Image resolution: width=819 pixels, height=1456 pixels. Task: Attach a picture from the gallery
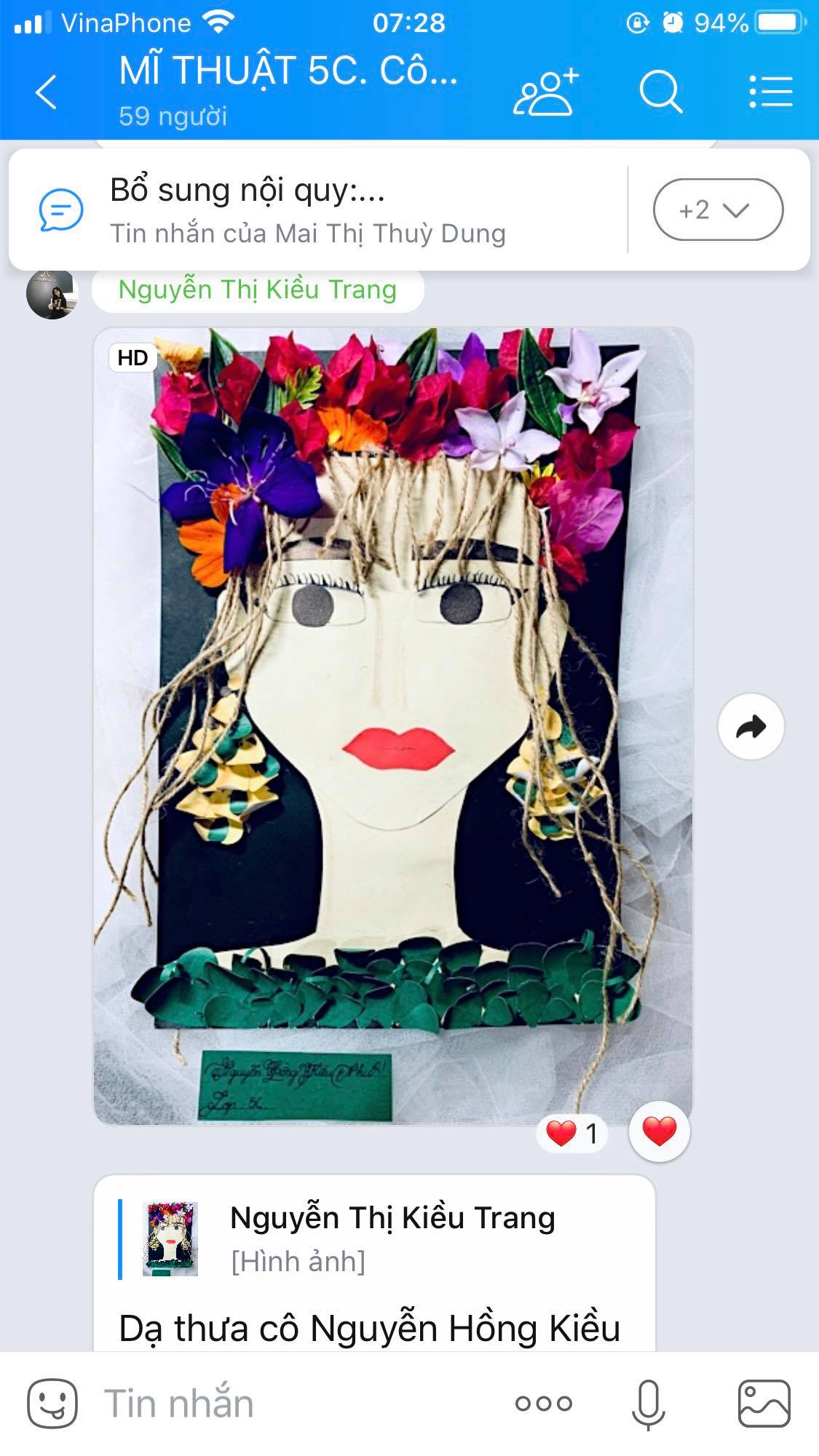tap(764, 1404)
